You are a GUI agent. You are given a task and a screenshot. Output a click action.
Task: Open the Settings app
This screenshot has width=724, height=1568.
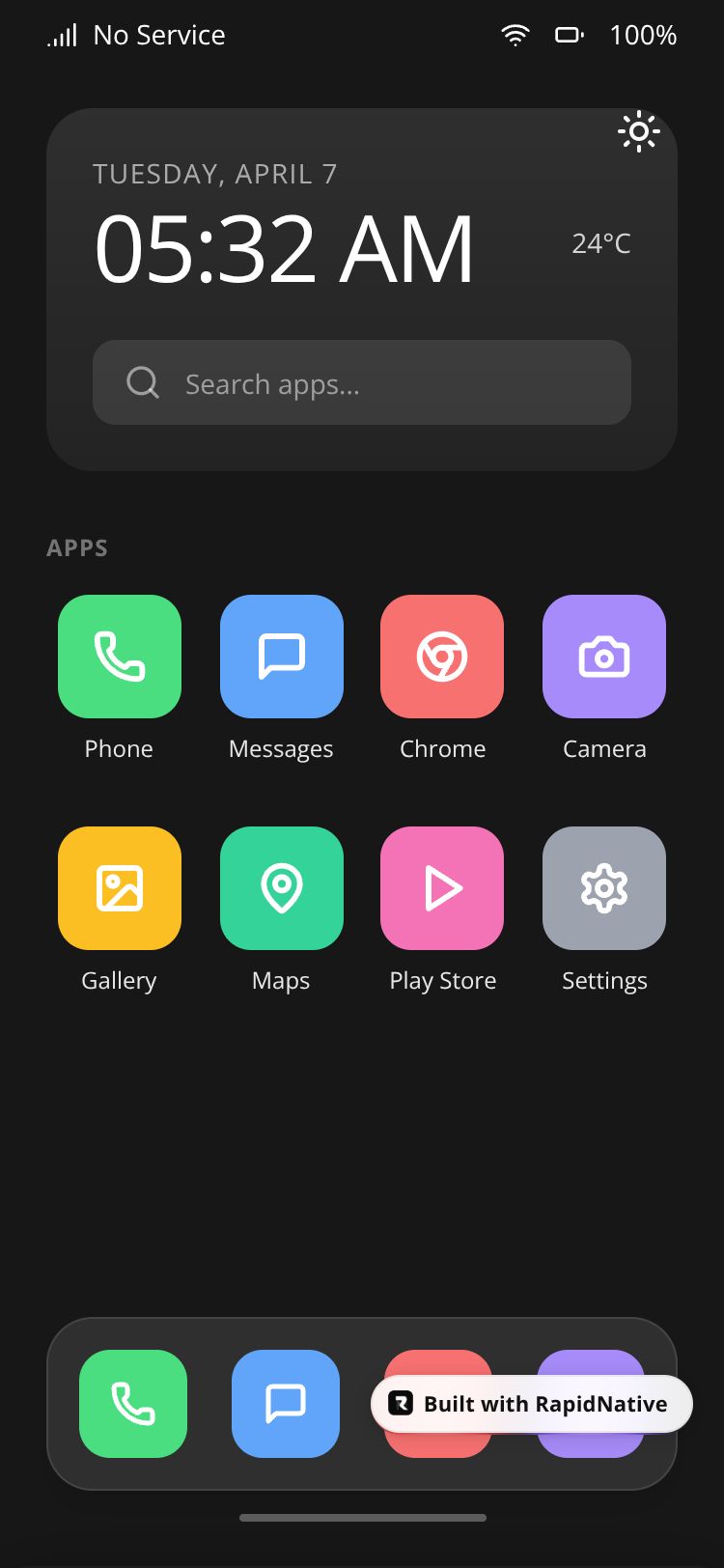tap(604, 888)
